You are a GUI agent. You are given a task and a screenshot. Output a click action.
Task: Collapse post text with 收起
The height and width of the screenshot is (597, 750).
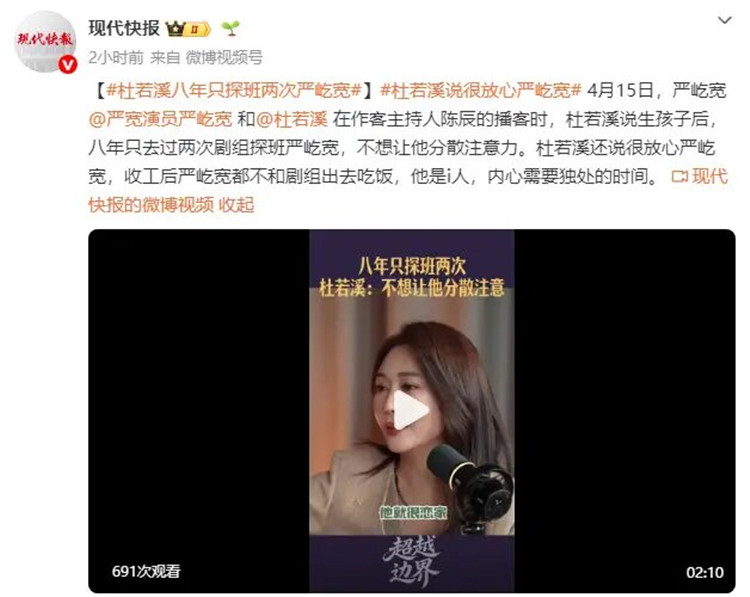point(237,204)
